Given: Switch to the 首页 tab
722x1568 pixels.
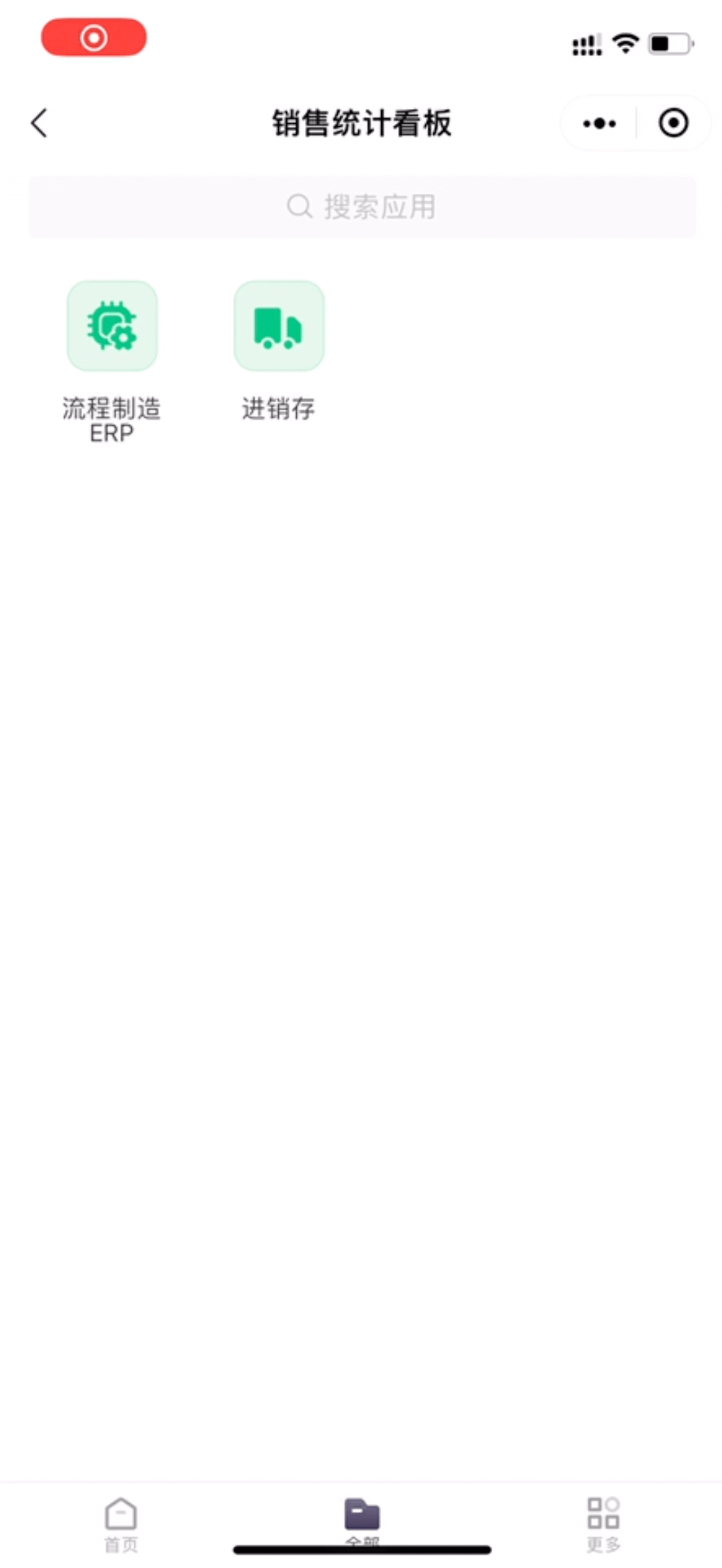Looking at the screenshot, I should pyautogui.click(x=121, y=1525).
